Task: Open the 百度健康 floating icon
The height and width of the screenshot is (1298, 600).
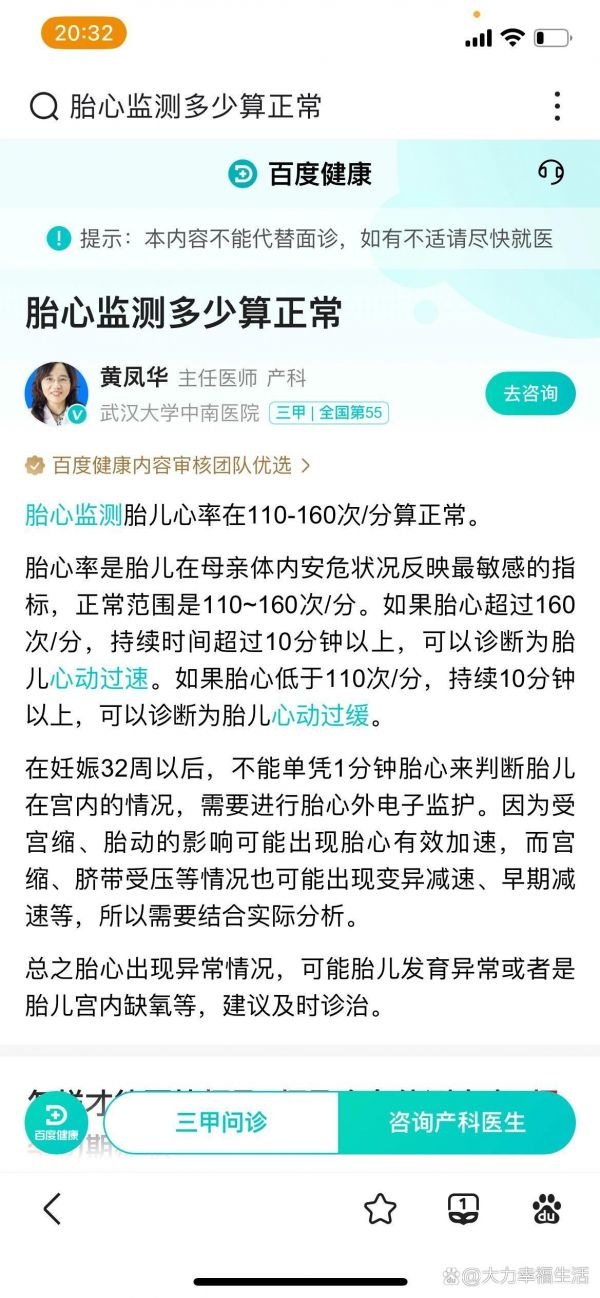Action: [x=57, y=1122]
